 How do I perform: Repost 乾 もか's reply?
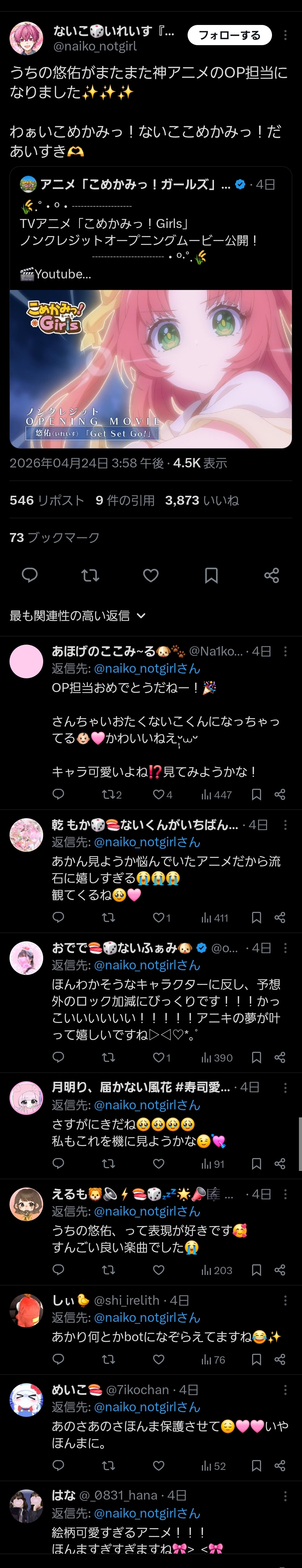point(109,917)
